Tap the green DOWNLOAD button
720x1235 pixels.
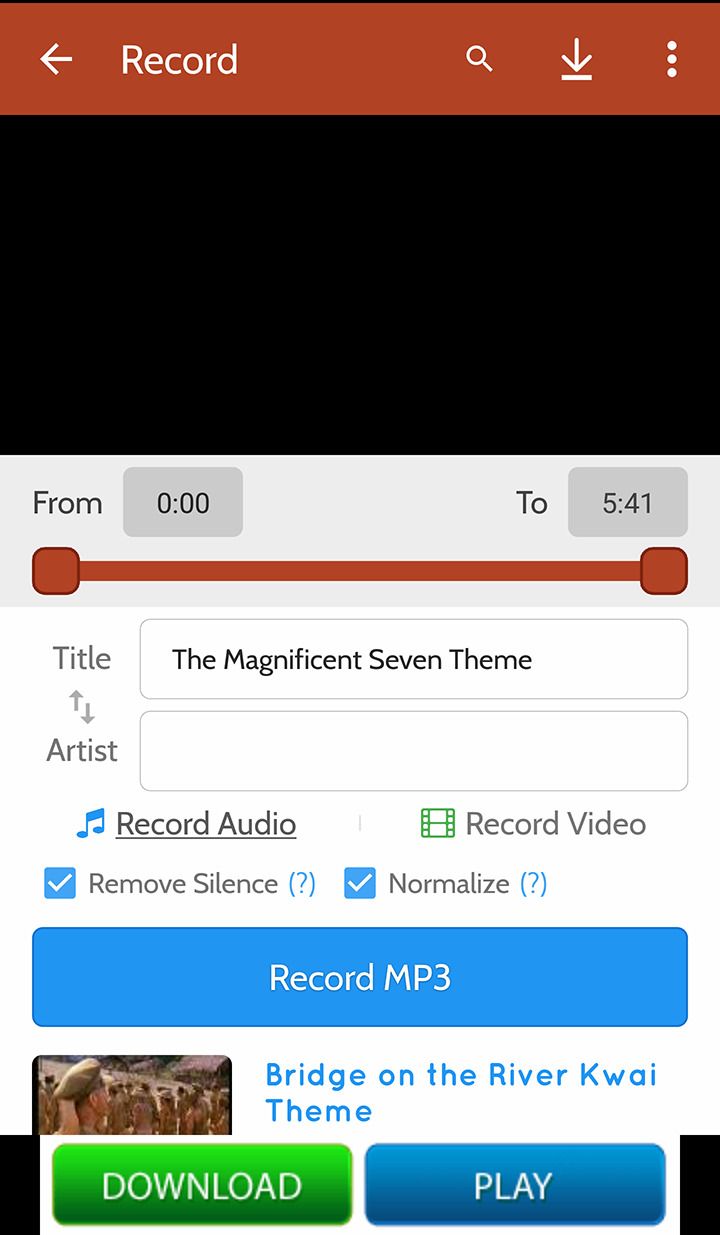pos(202,1185)
